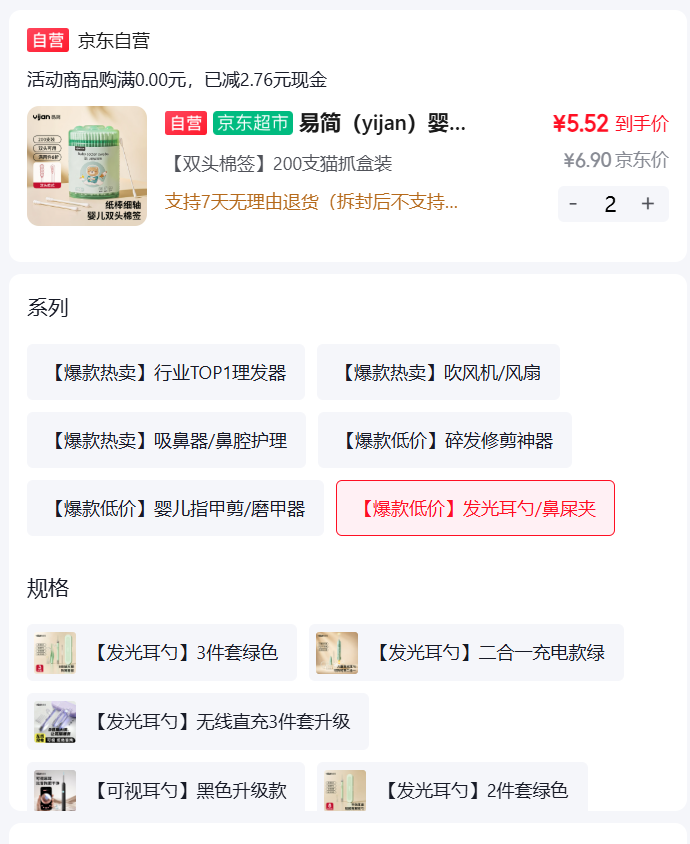Select spec 【发光耳勺】3件套绿色
Viewport: 690px width, 844px height.
[162, 652]
